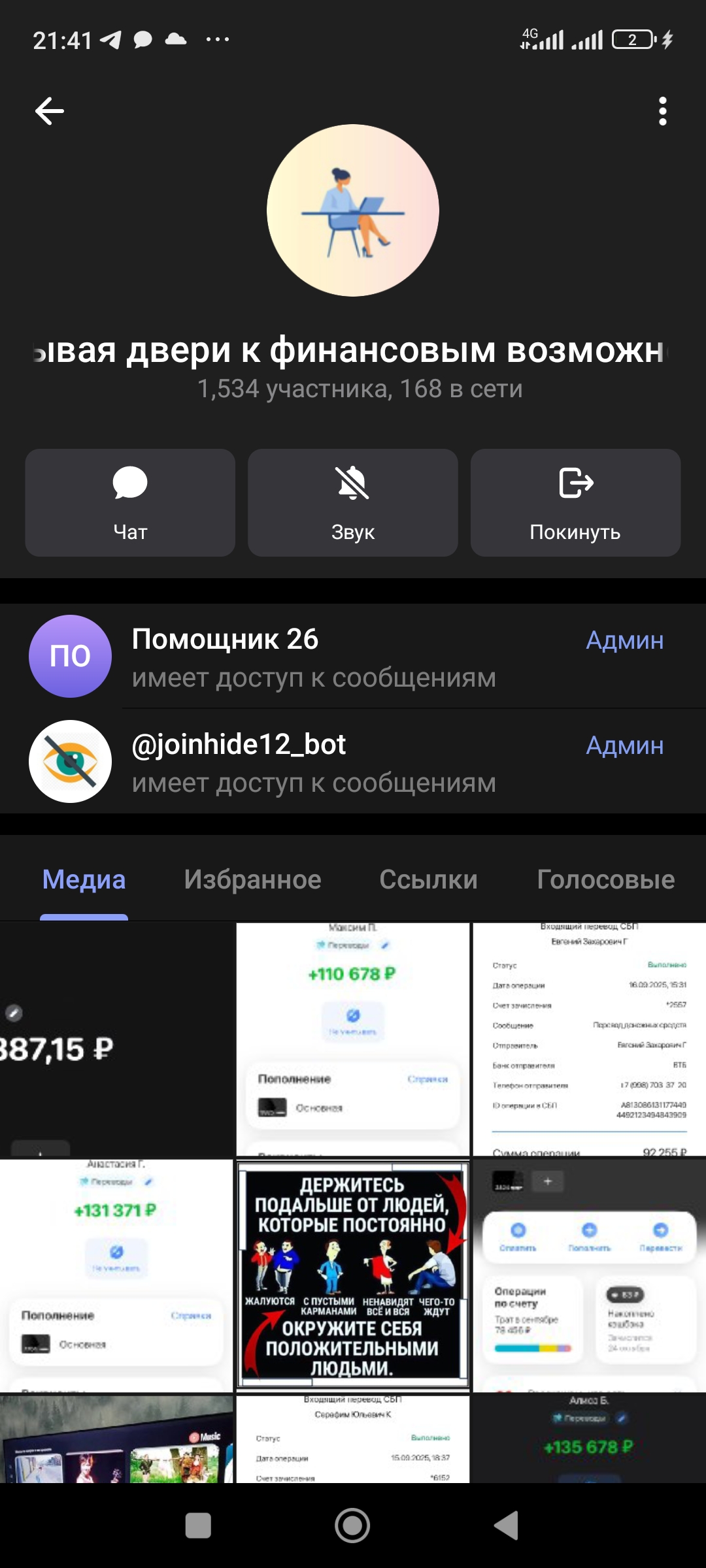Open the group's profile picture
Screen dimensions: 706x1568
point(353,210)
